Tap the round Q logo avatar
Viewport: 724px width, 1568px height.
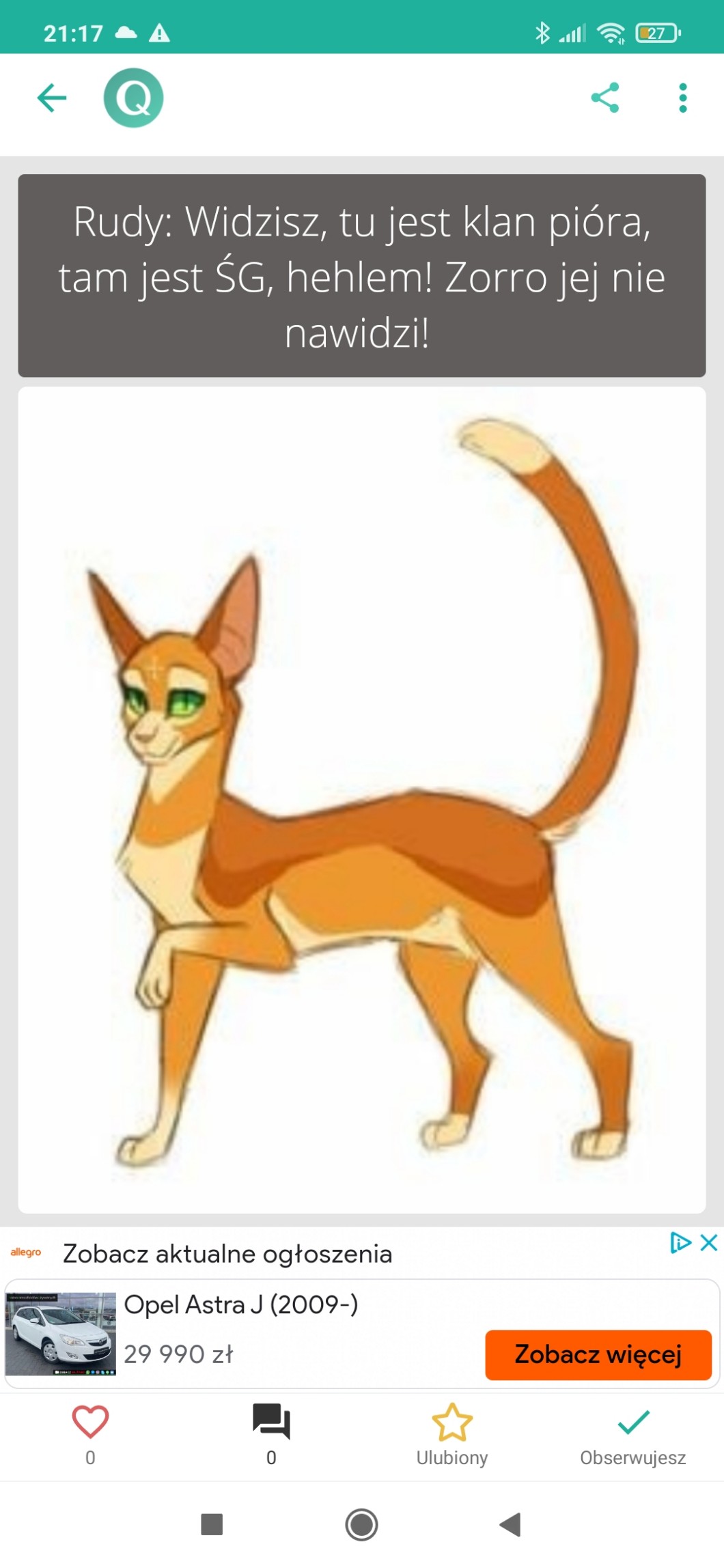[x=133, y=98]
